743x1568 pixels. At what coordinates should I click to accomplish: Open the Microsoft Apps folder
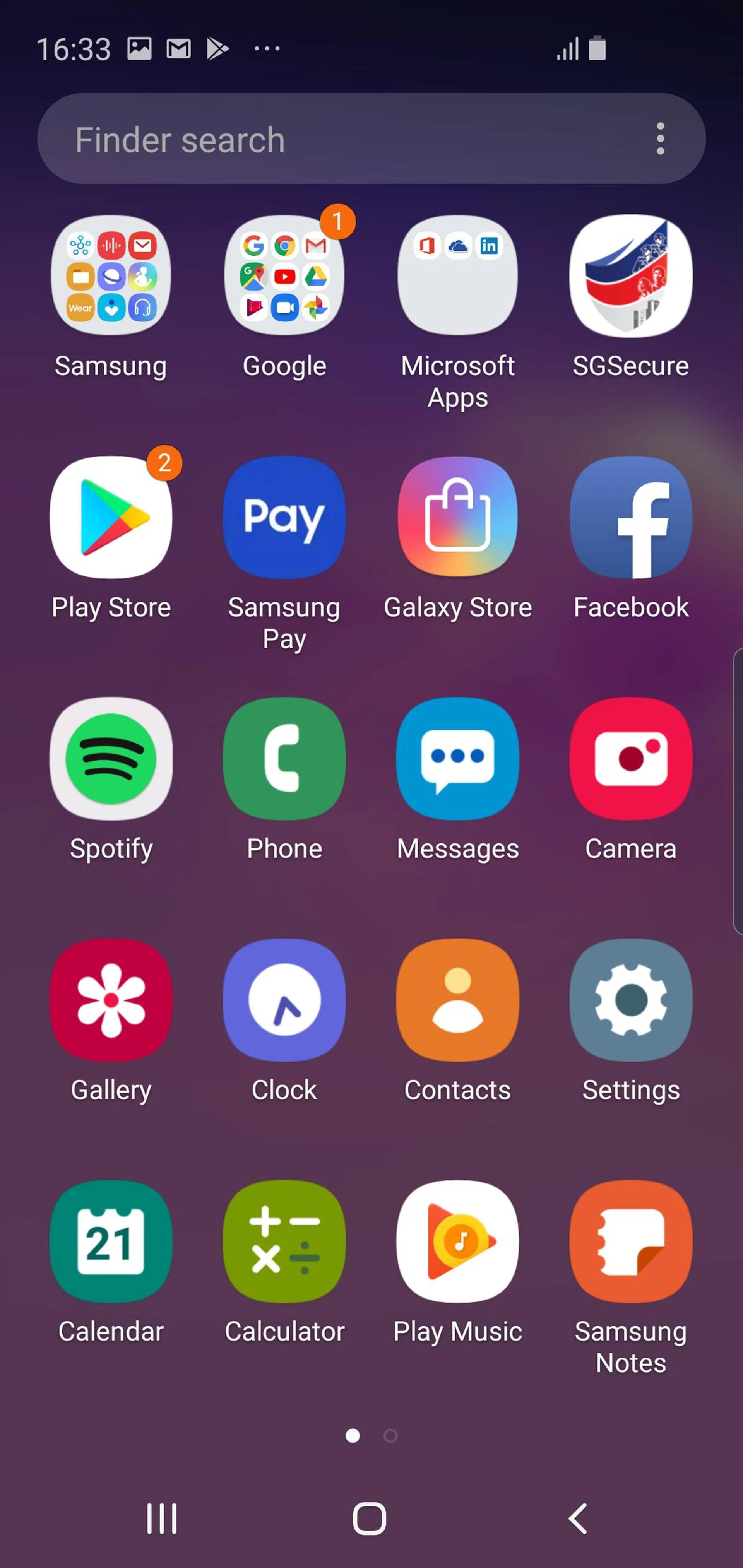[x=457, y=276]
